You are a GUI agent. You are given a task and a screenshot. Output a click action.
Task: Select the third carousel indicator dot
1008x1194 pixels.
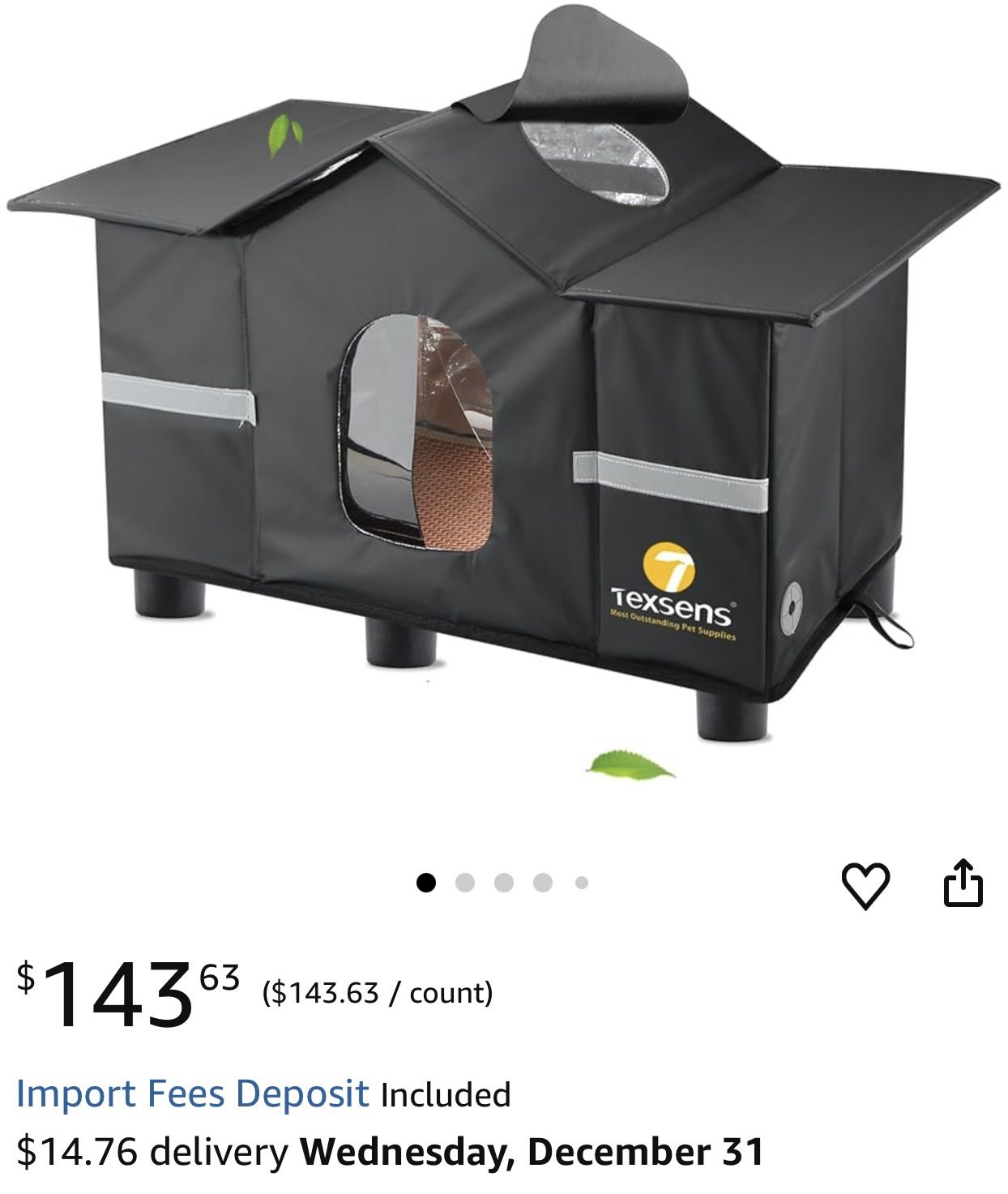click(504, 883)
